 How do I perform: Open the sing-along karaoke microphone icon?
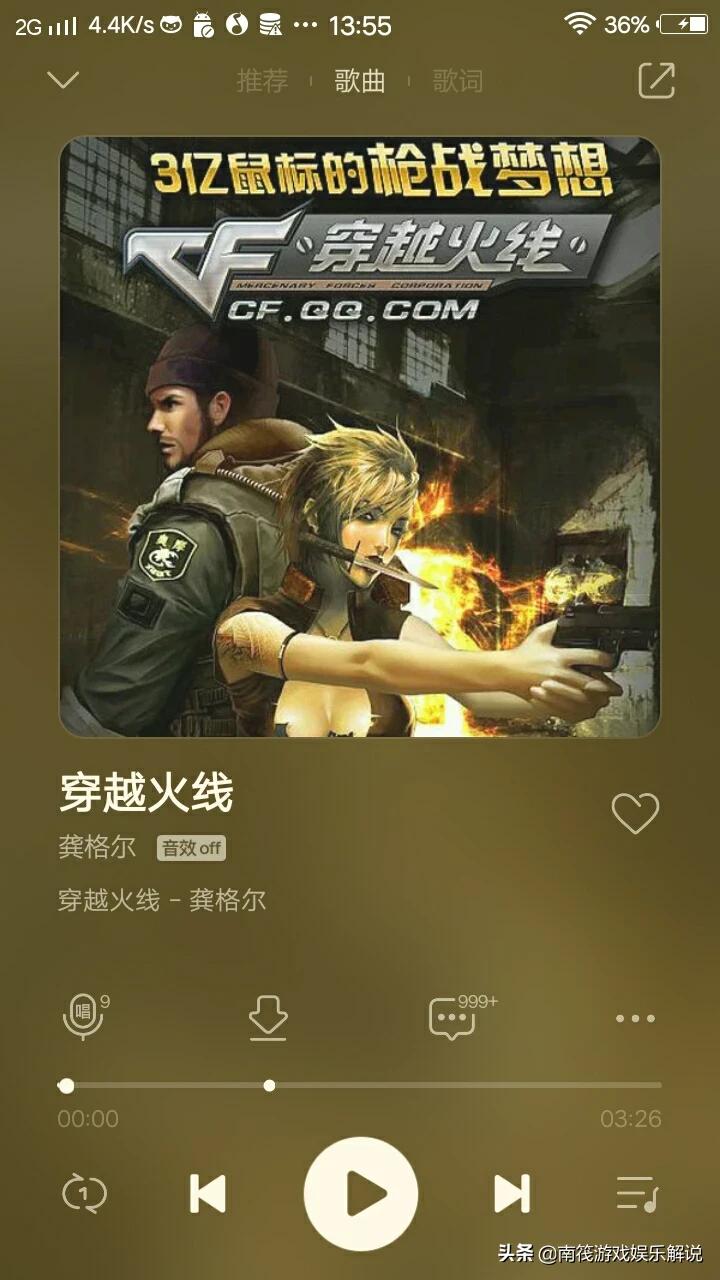[x=82, y=1018]
